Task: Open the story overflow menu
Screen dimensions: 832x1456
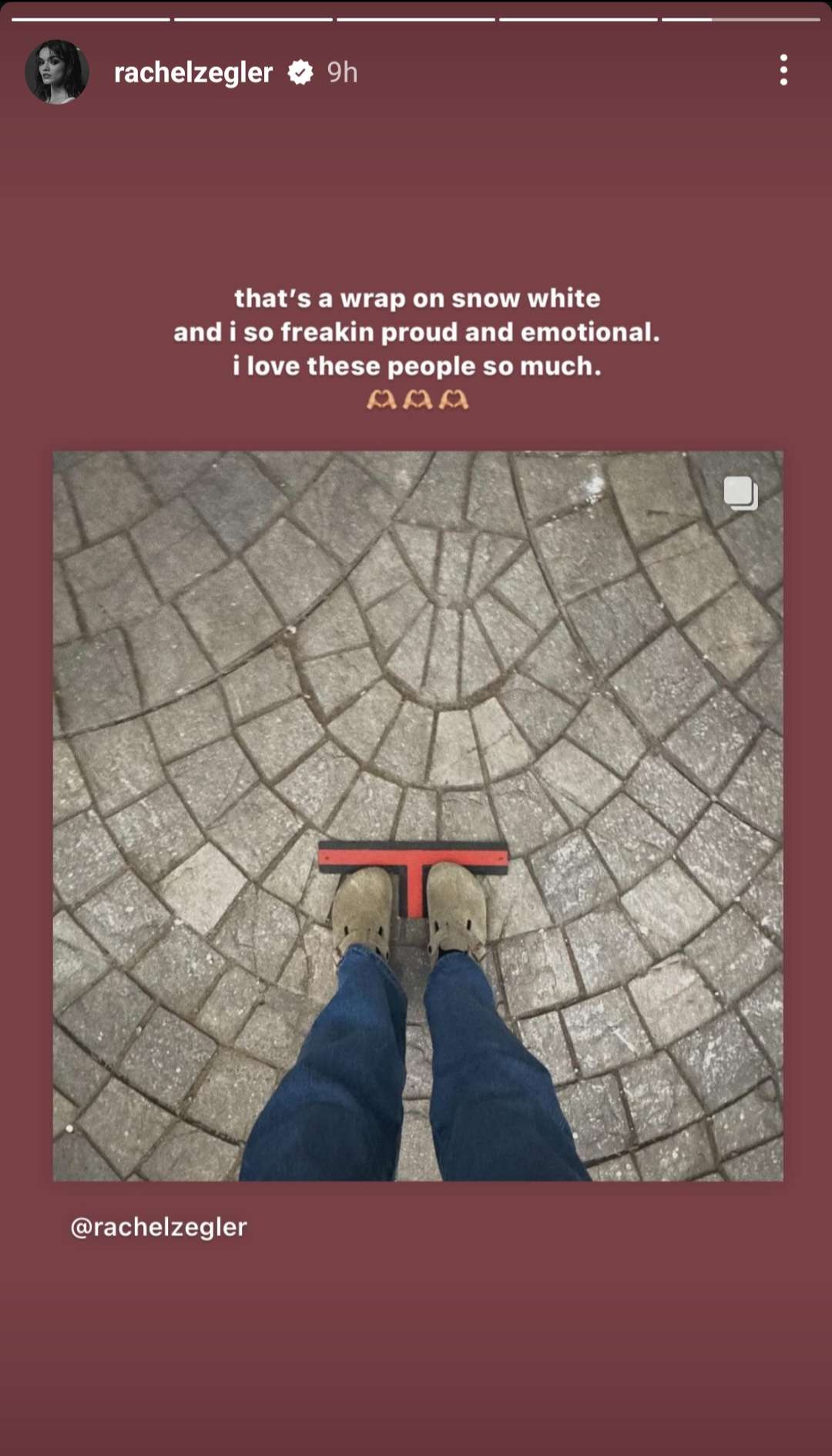Action: coord(783,70)
